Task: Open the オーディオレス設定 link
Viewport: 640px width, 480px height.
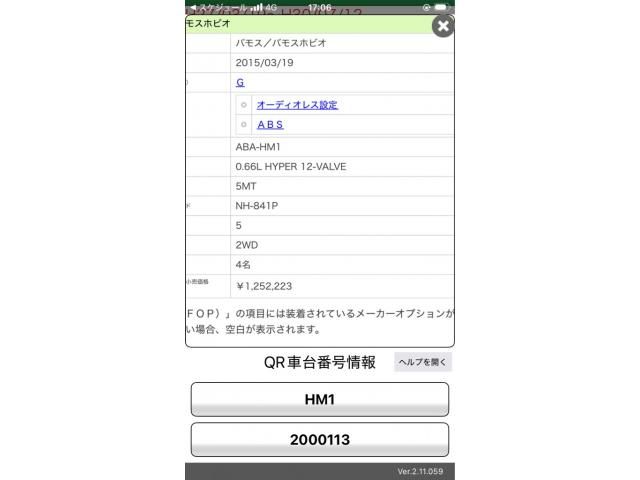Action: (x=296, y=104)
